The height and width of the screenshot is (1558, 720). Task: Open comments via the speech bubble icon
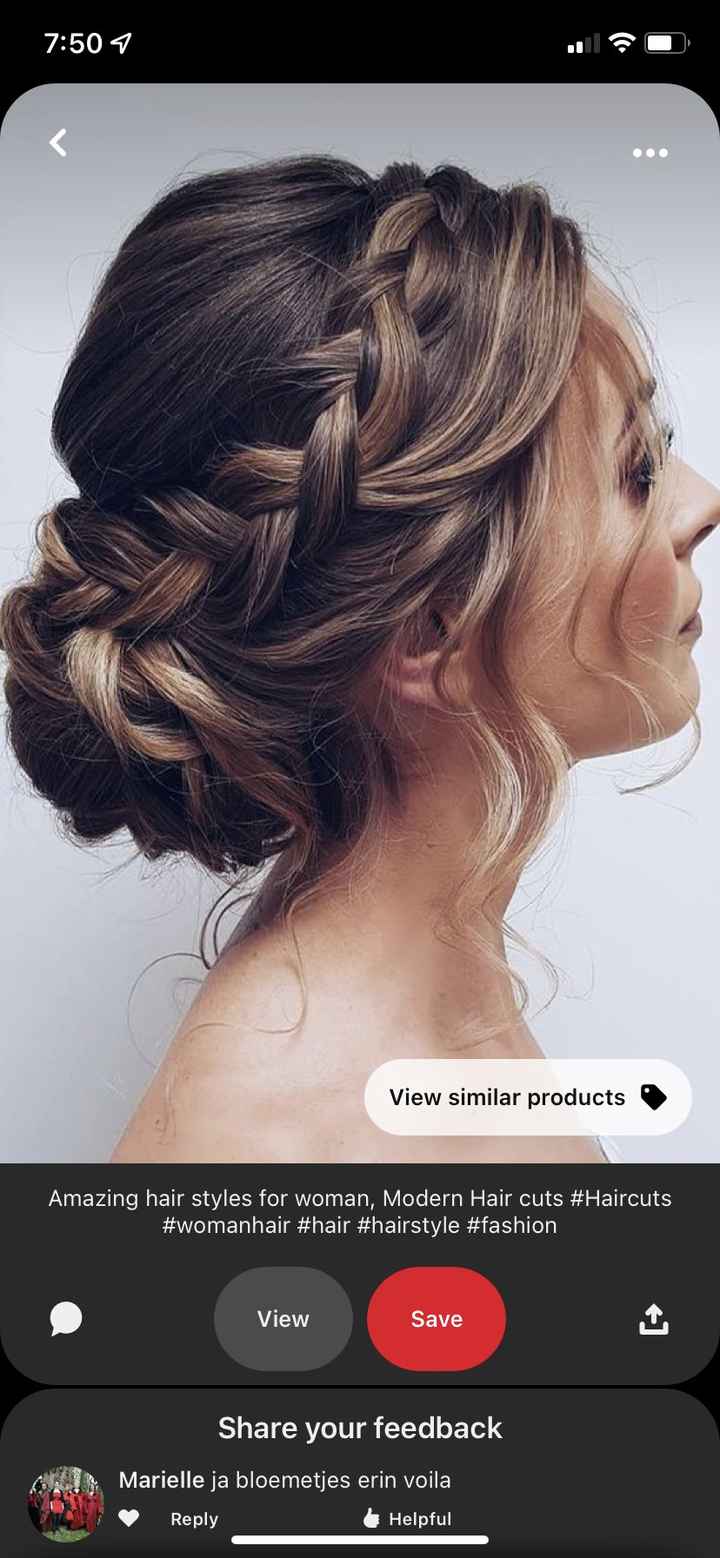(x=64, y=1318)
